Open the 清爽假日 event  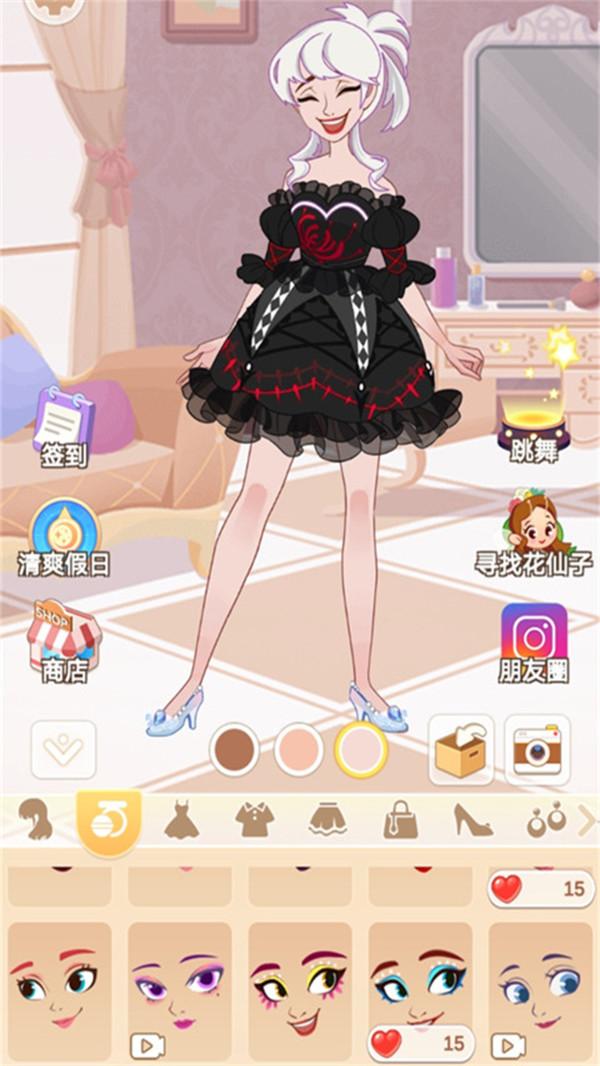pos(64,537)
